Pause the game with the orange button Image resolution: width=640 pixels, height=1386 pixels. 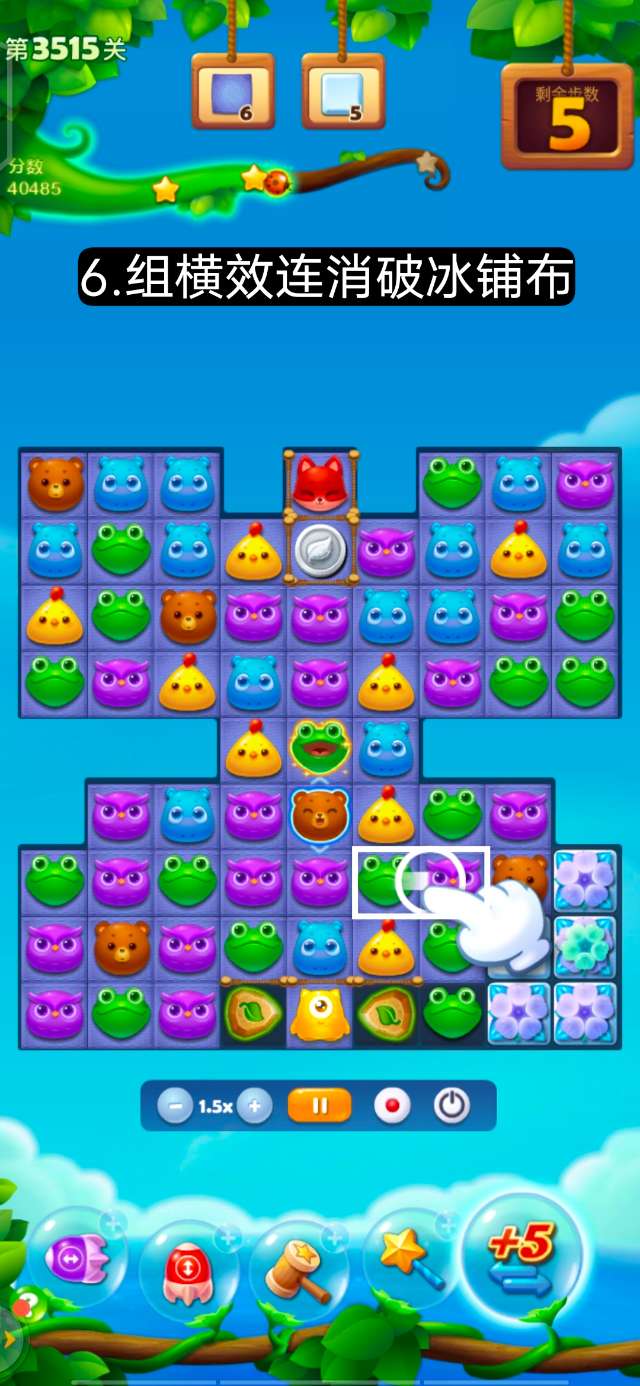pyautogui.click(x=320, y=1107)
